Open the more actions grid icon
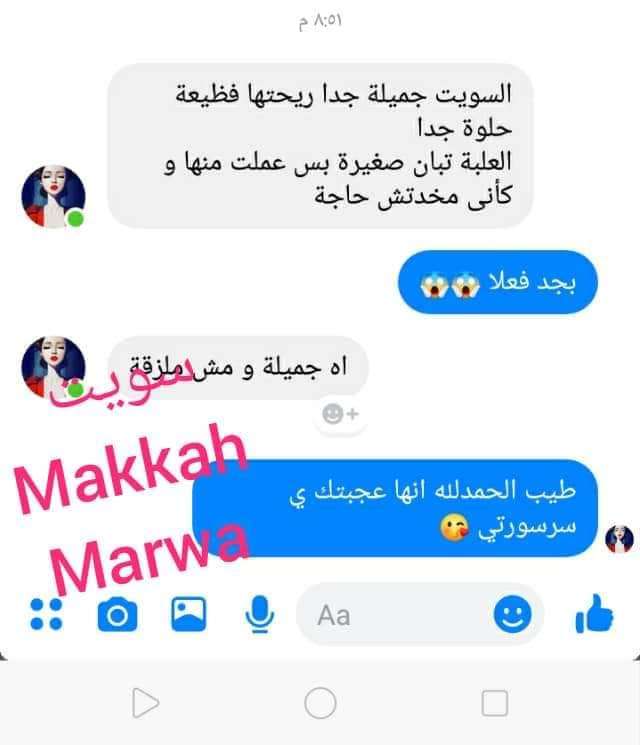The height and width of the screenshot is (745, 640). [46, 615]
